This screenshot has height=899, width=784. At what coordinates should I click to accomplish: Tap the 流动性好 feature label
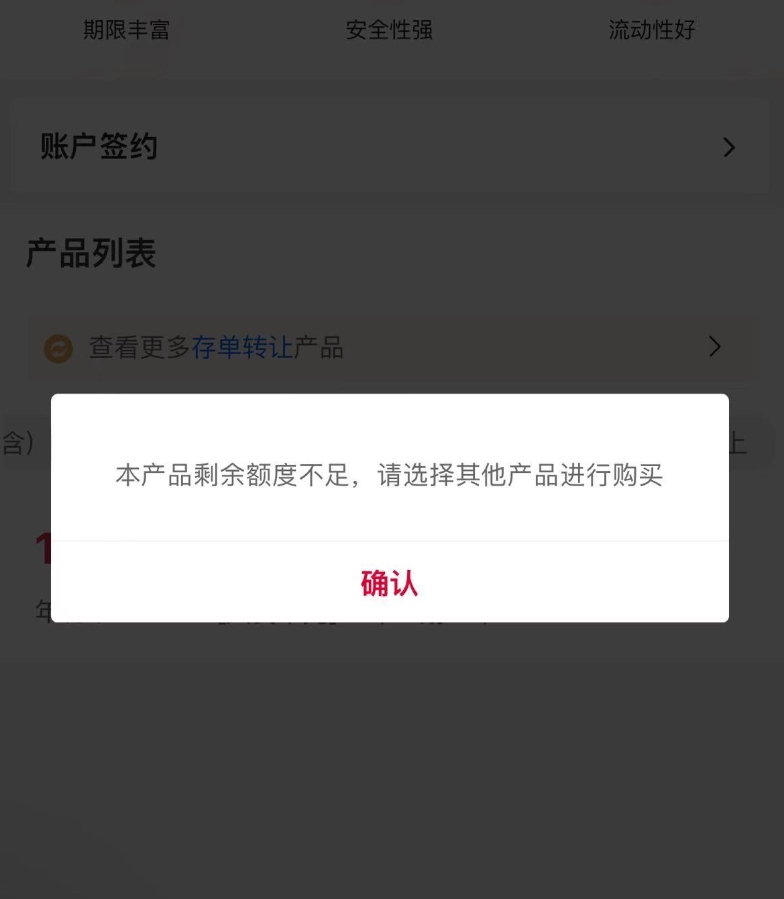click(x=651, y=30)
